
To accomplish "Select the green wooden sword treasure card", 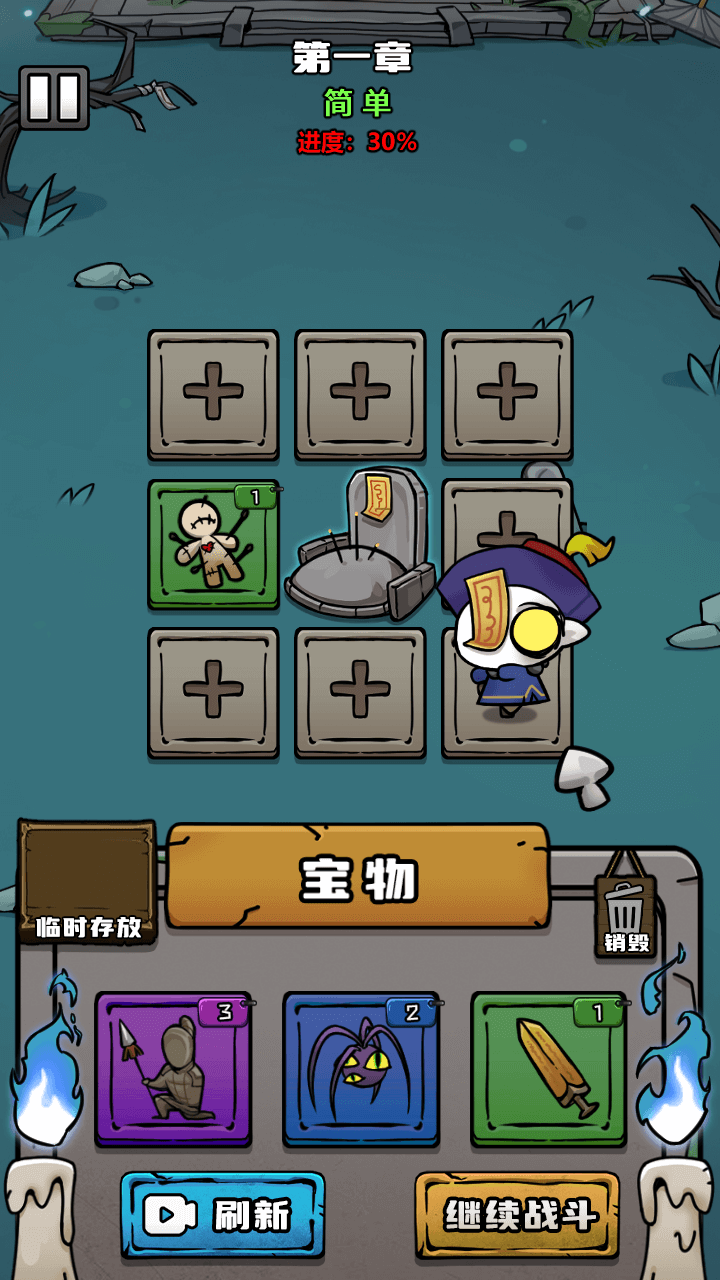I will click(549, 1069).
